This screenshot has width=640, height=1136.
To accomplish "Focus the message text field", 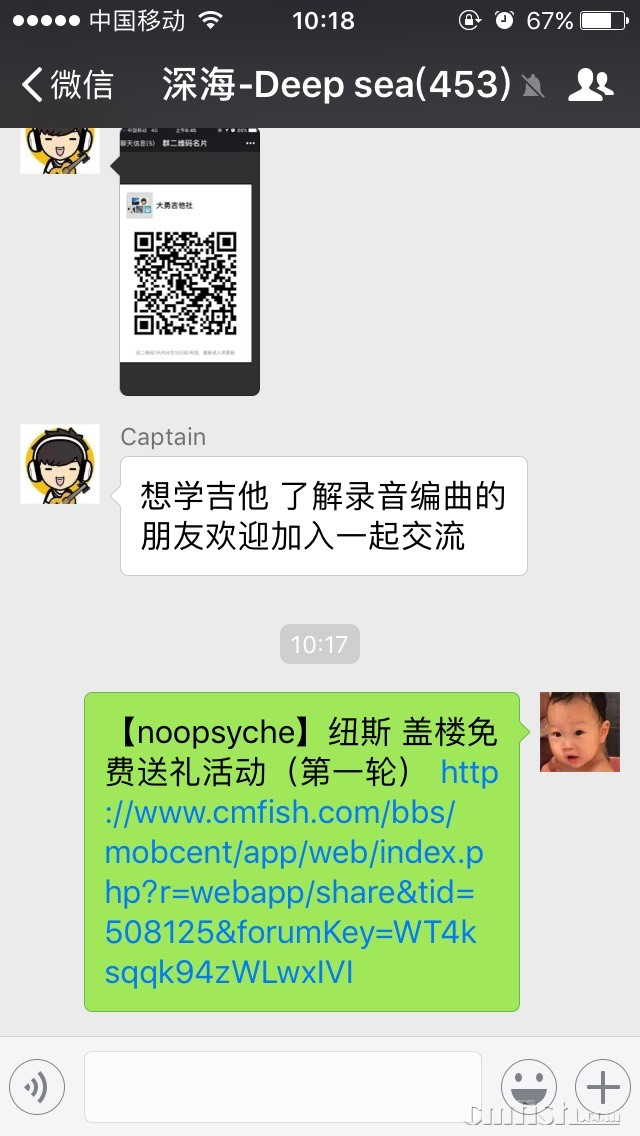I will coord(283,1087).
